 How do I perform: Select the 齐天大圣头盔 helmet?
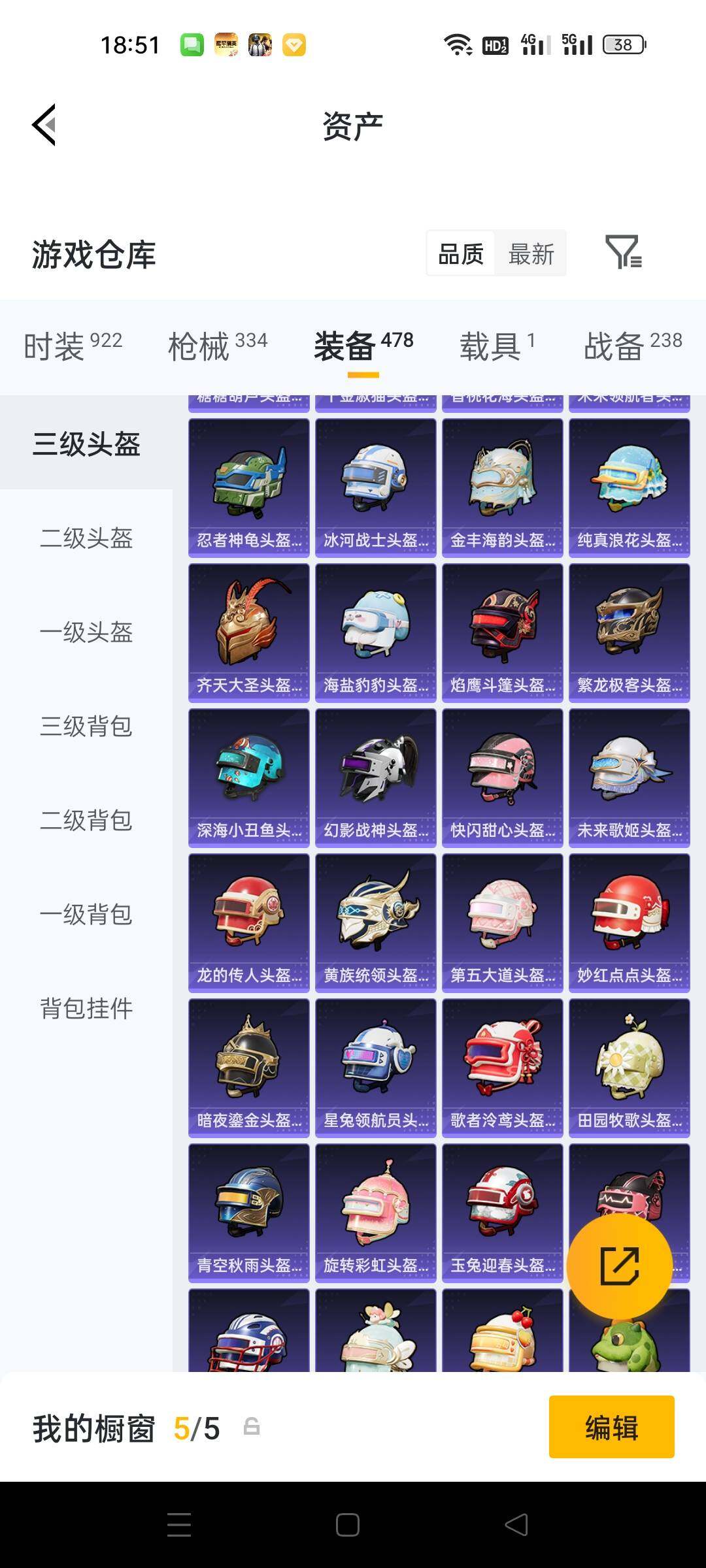pos(249,630)
